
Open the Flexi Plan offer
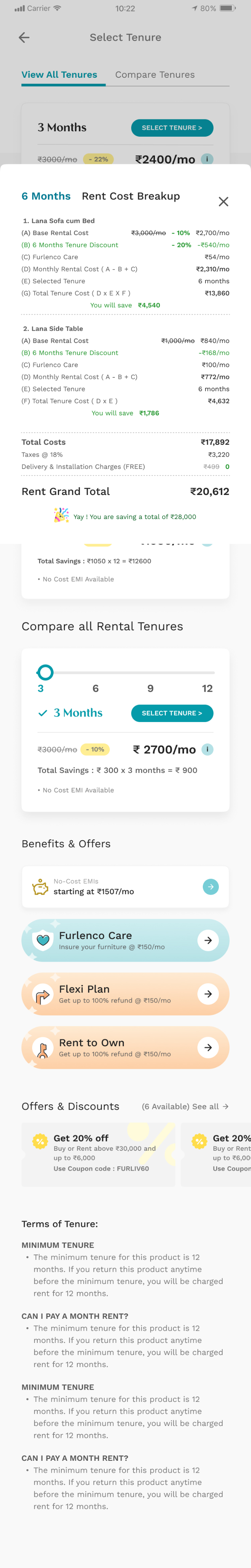pyautogui.click(x=125, y=994)
